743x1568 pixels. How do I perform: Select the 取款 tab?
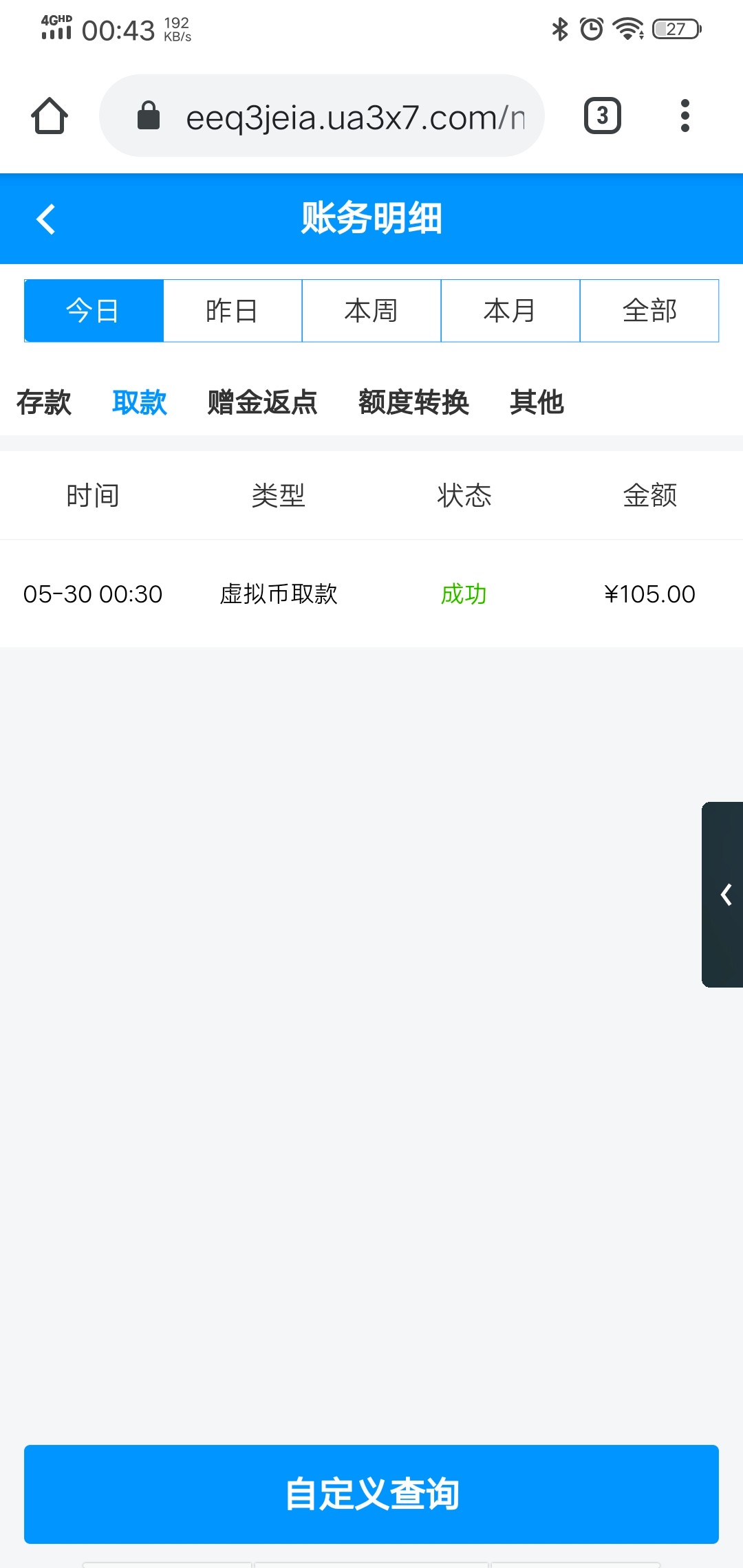(140, 402)
